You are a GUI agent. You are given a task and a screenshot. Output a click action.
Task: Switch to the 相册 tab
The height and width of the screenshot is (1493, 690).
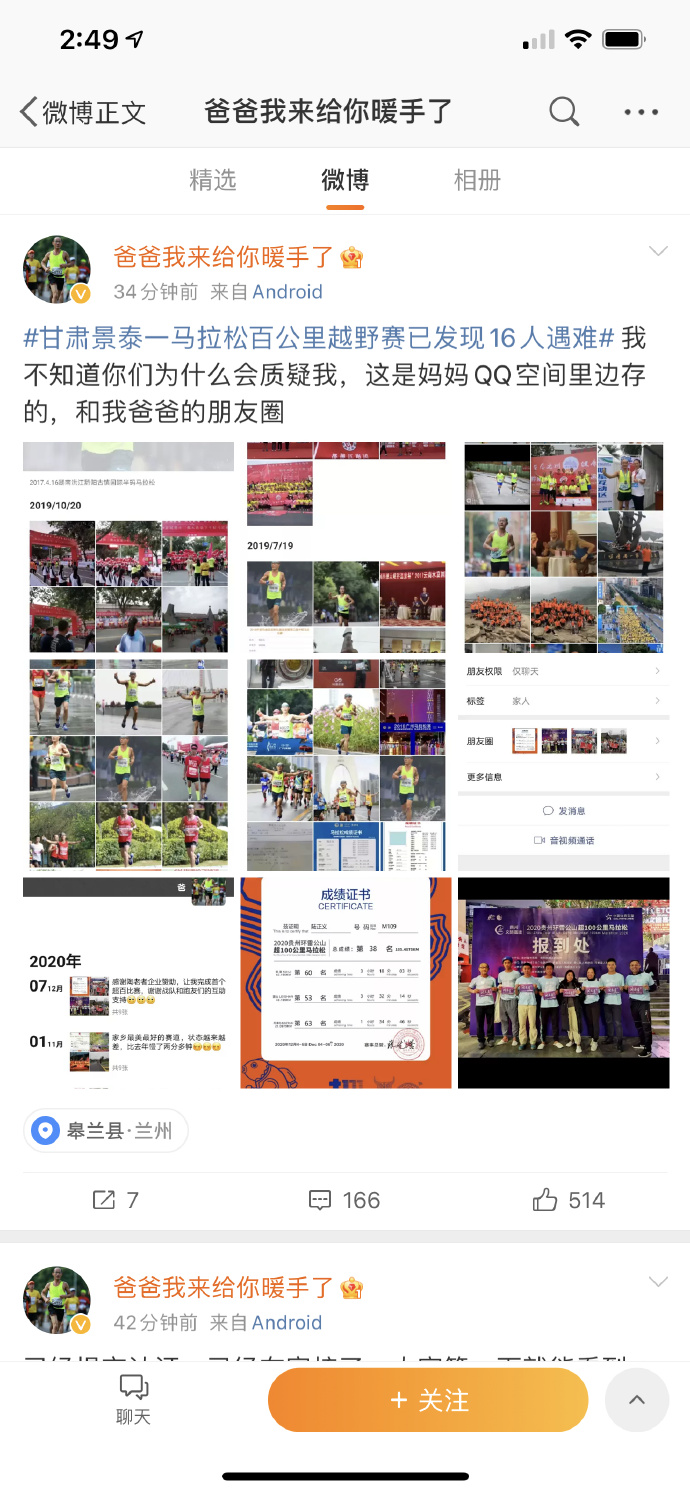(x=477, y=180)
